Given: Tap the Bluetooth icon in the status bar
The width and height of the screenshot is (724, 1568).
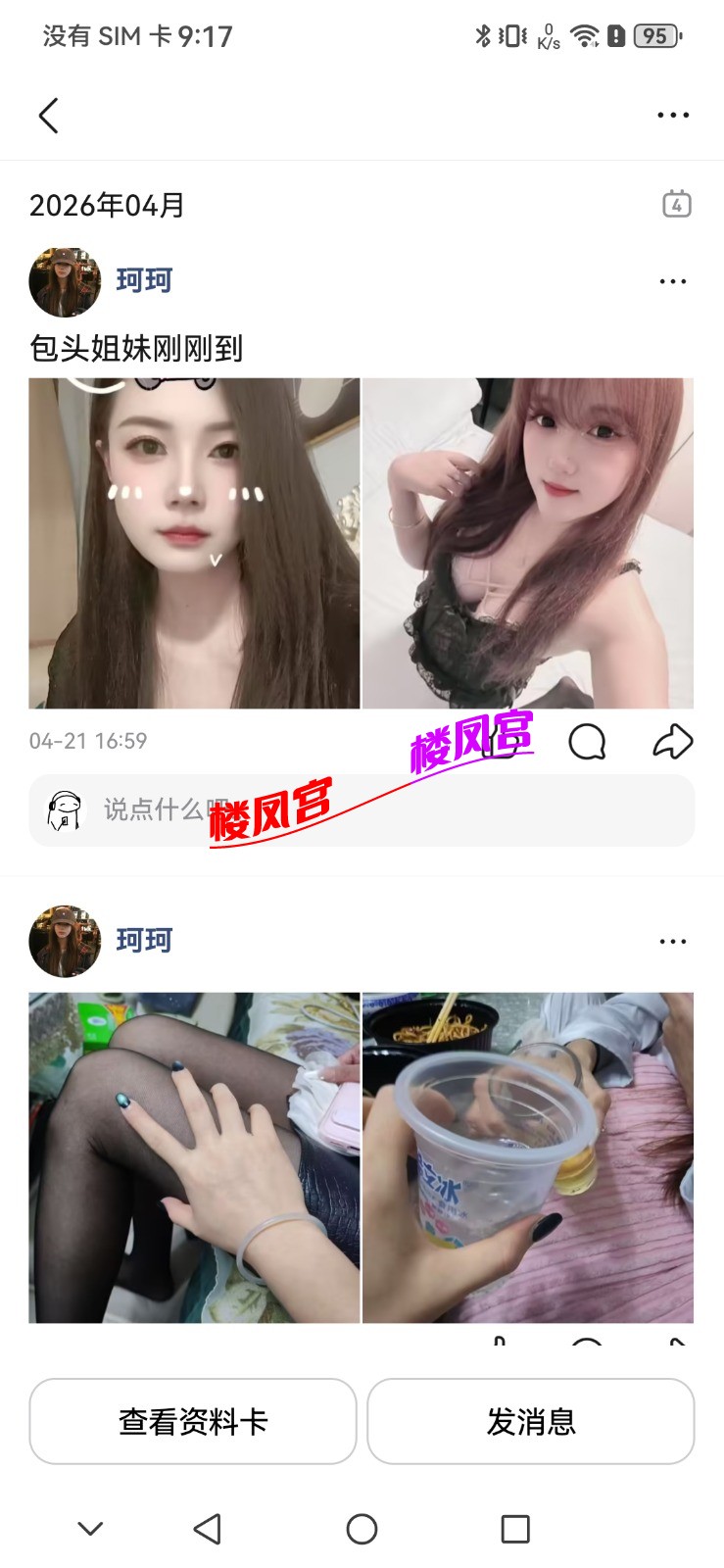Looking at the screenshot, I should click(482, 35).
